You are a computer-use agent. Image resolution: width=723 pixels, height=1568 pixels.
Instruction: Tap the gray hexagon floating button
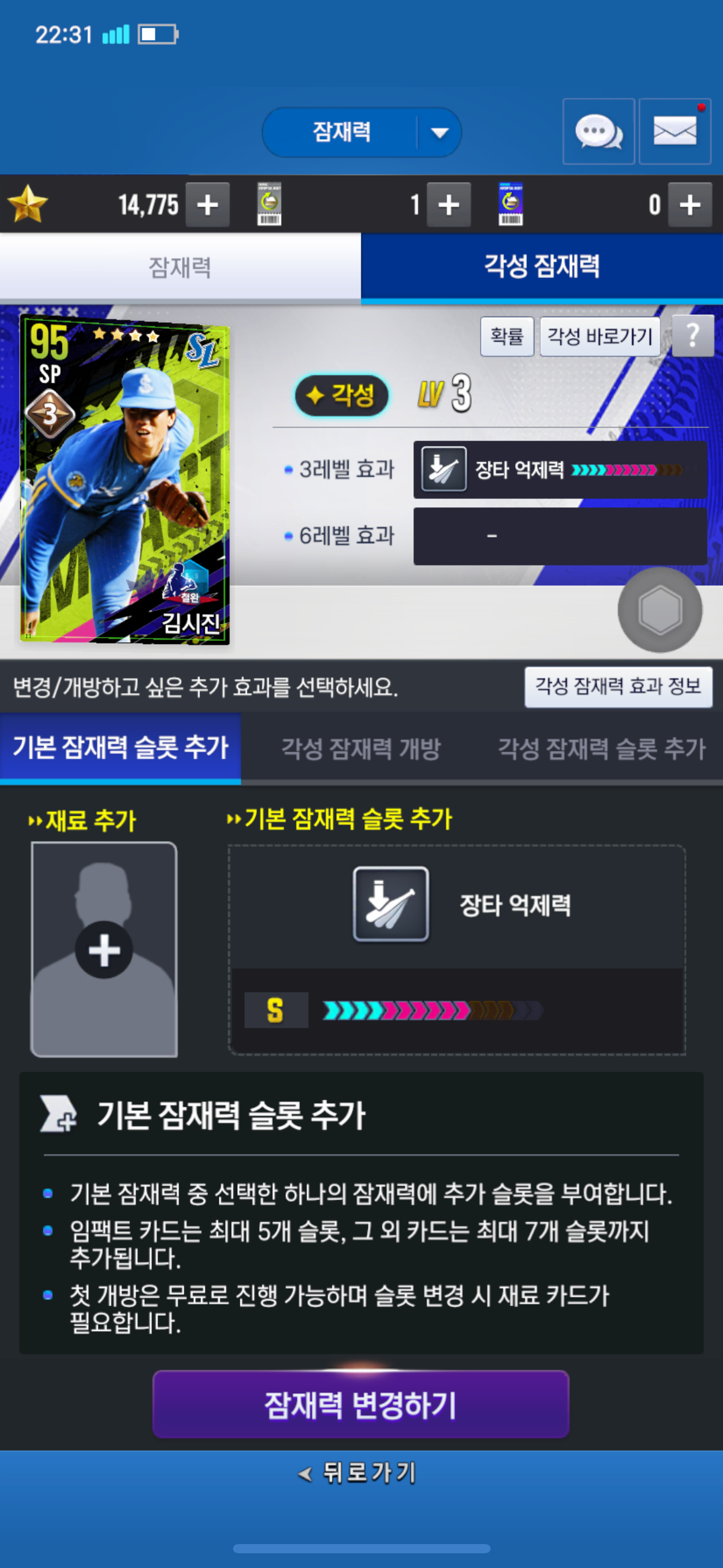pos(660,610)
